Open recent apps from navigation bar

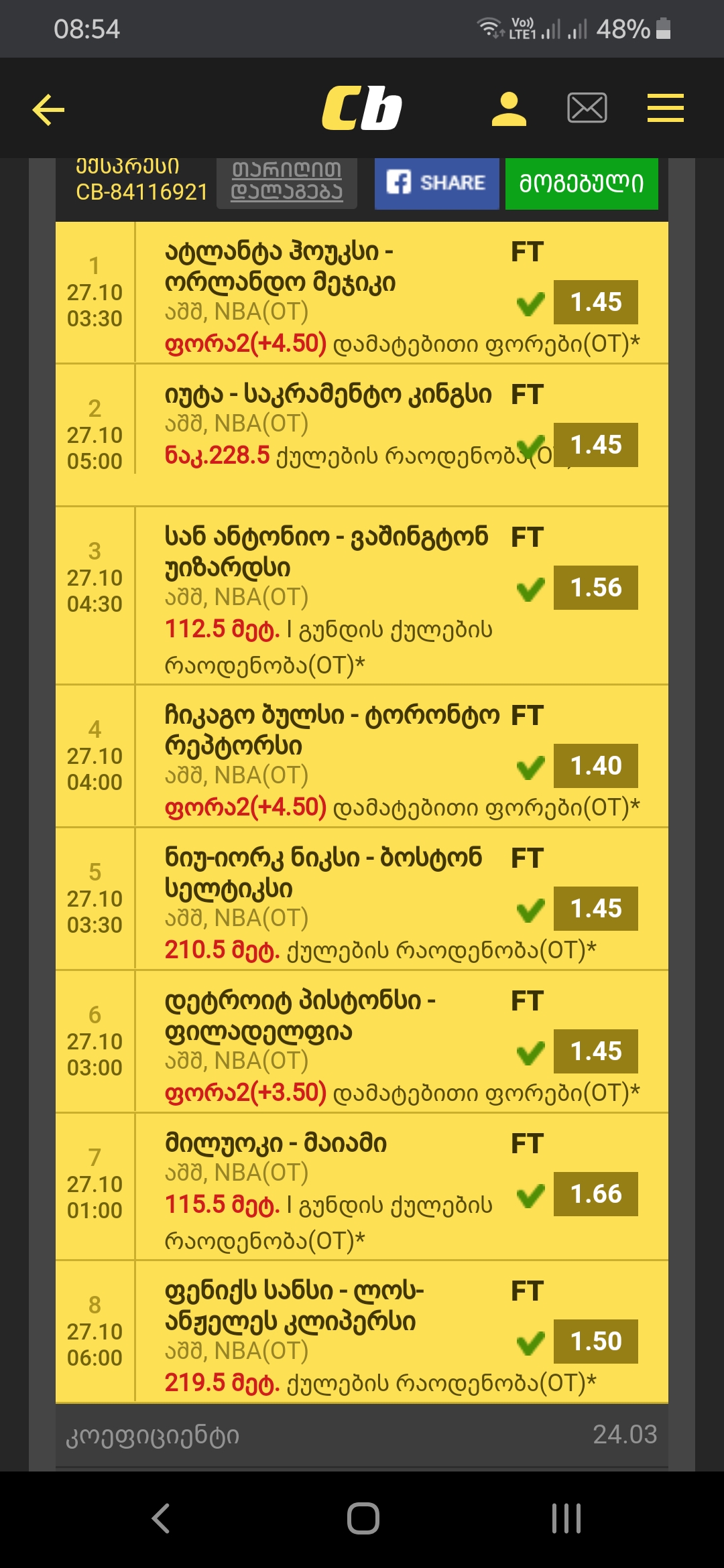click(x=566, y=1518)
